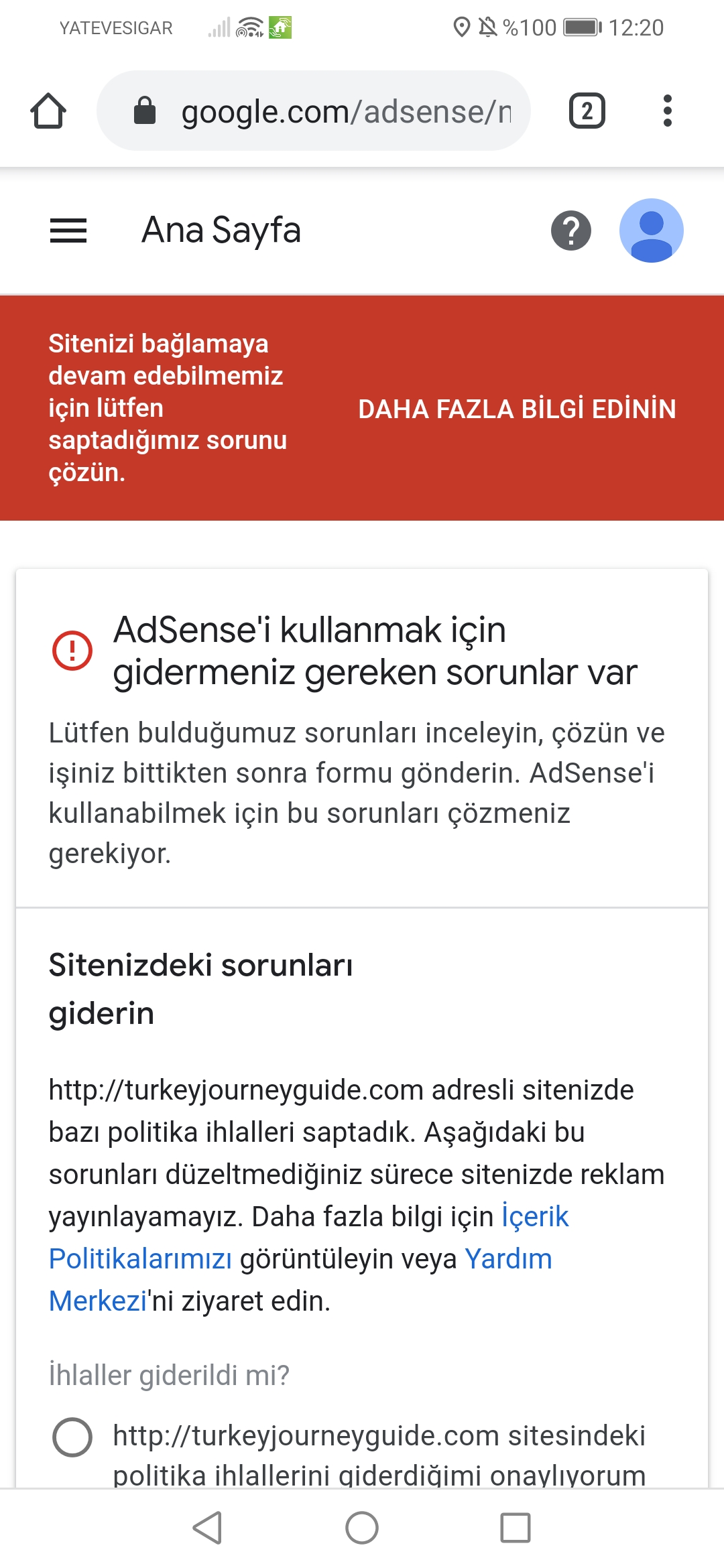724x1568 pixels.
Task: Open the account profile avatar
Action: (652, 231)
